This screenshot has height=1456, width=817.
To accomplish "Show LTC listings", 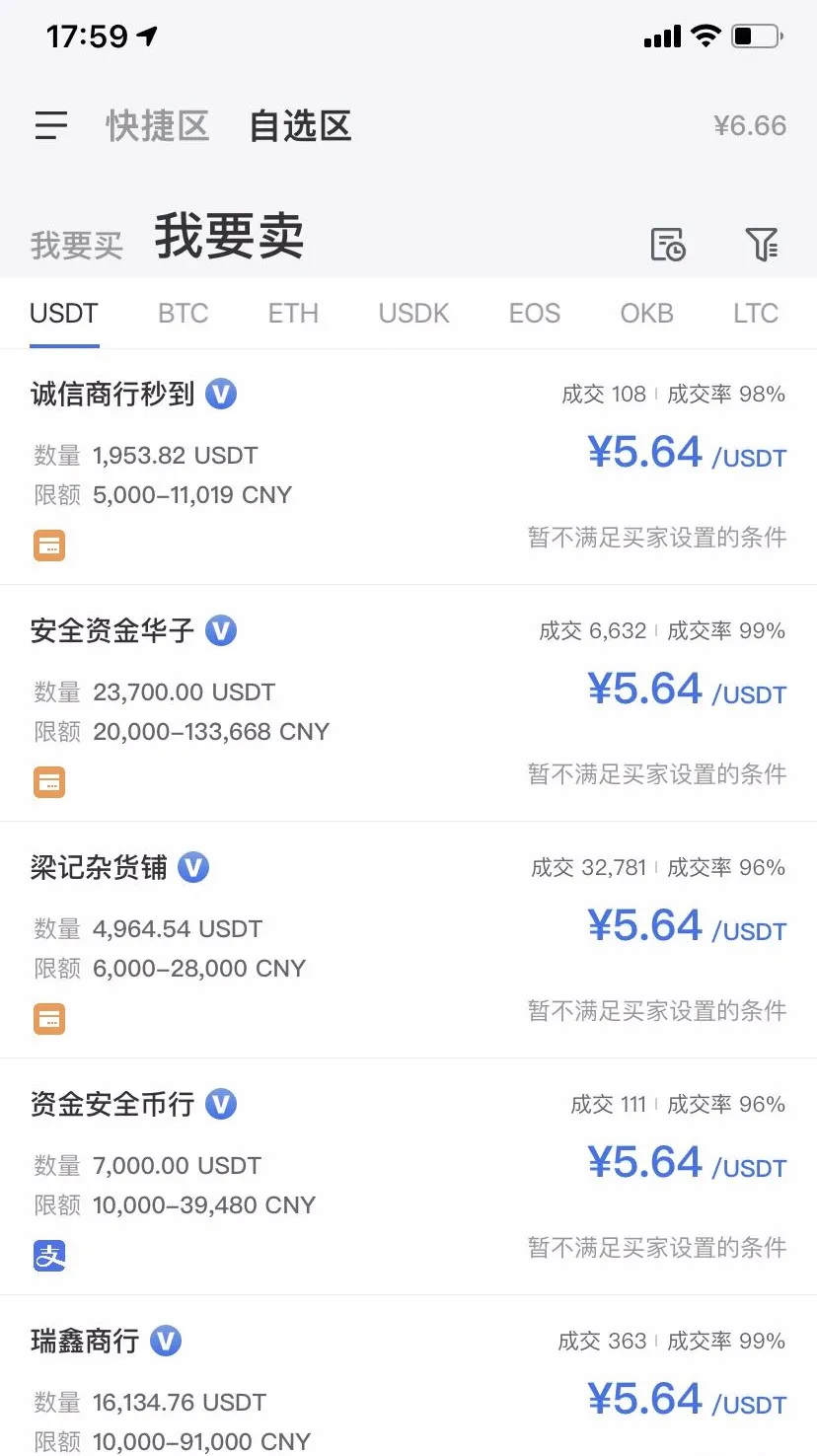I will pos(756,314).
